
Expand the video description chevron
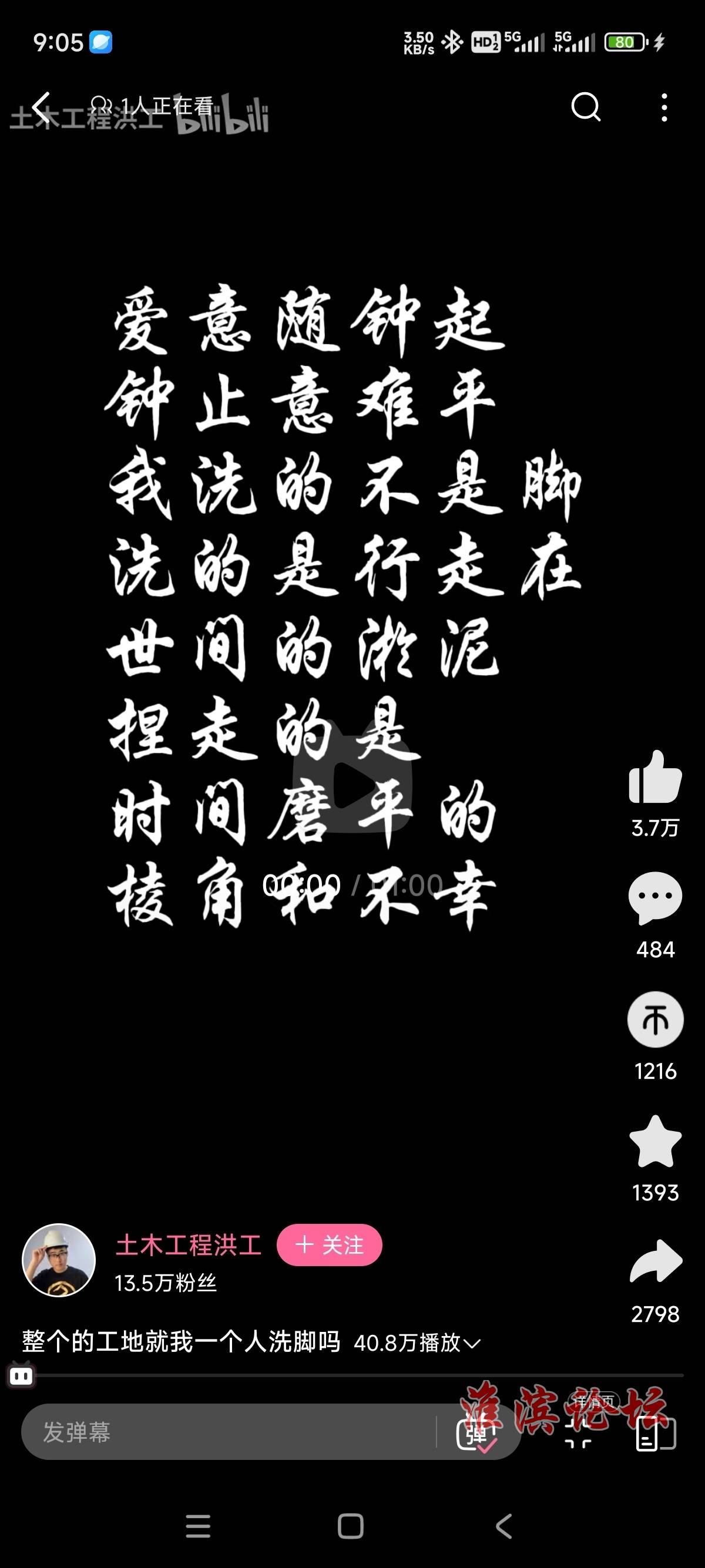[x=472, y=1342]
